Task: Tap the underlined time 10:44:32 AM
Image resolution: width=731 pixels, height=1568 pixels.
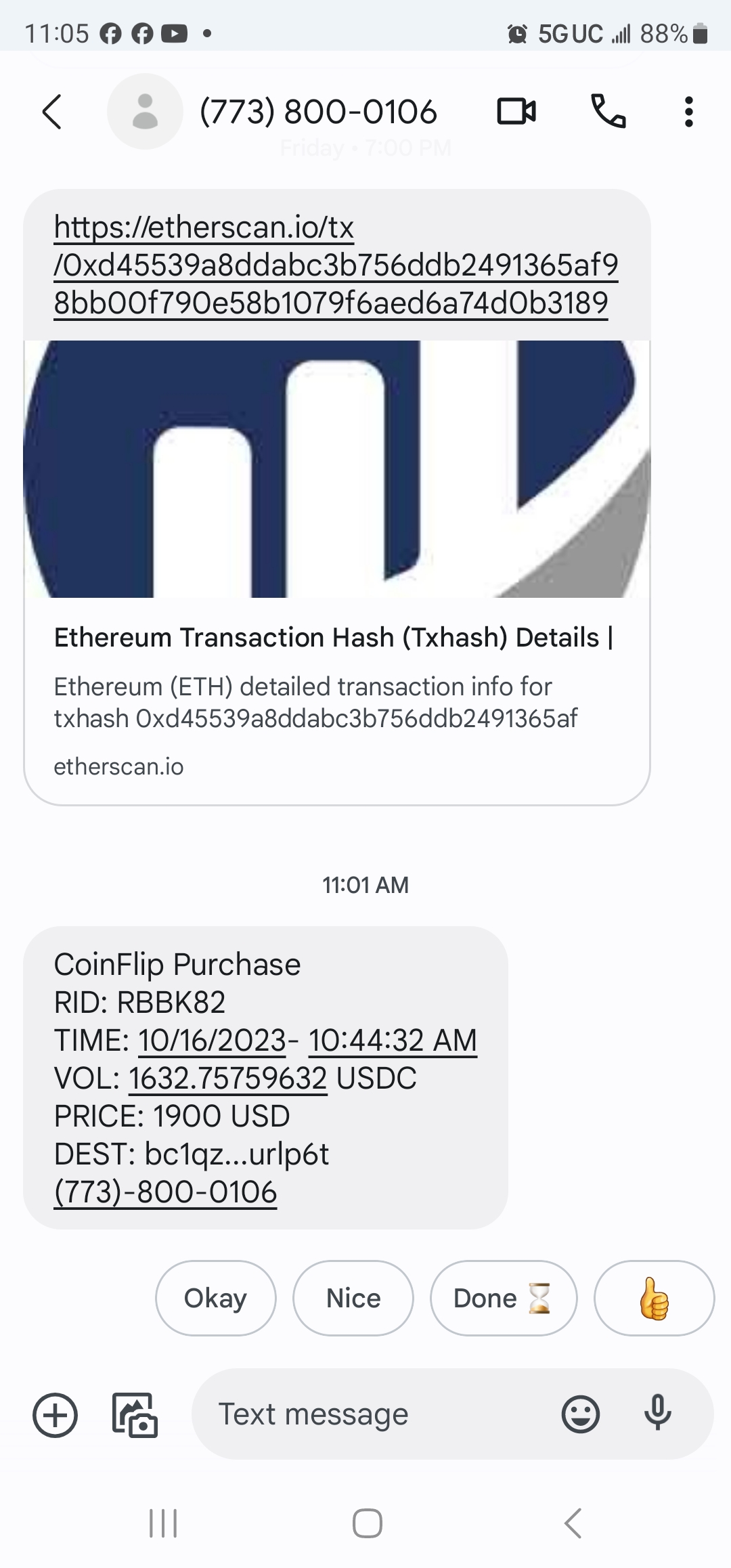Action: tap(393, 1041)
